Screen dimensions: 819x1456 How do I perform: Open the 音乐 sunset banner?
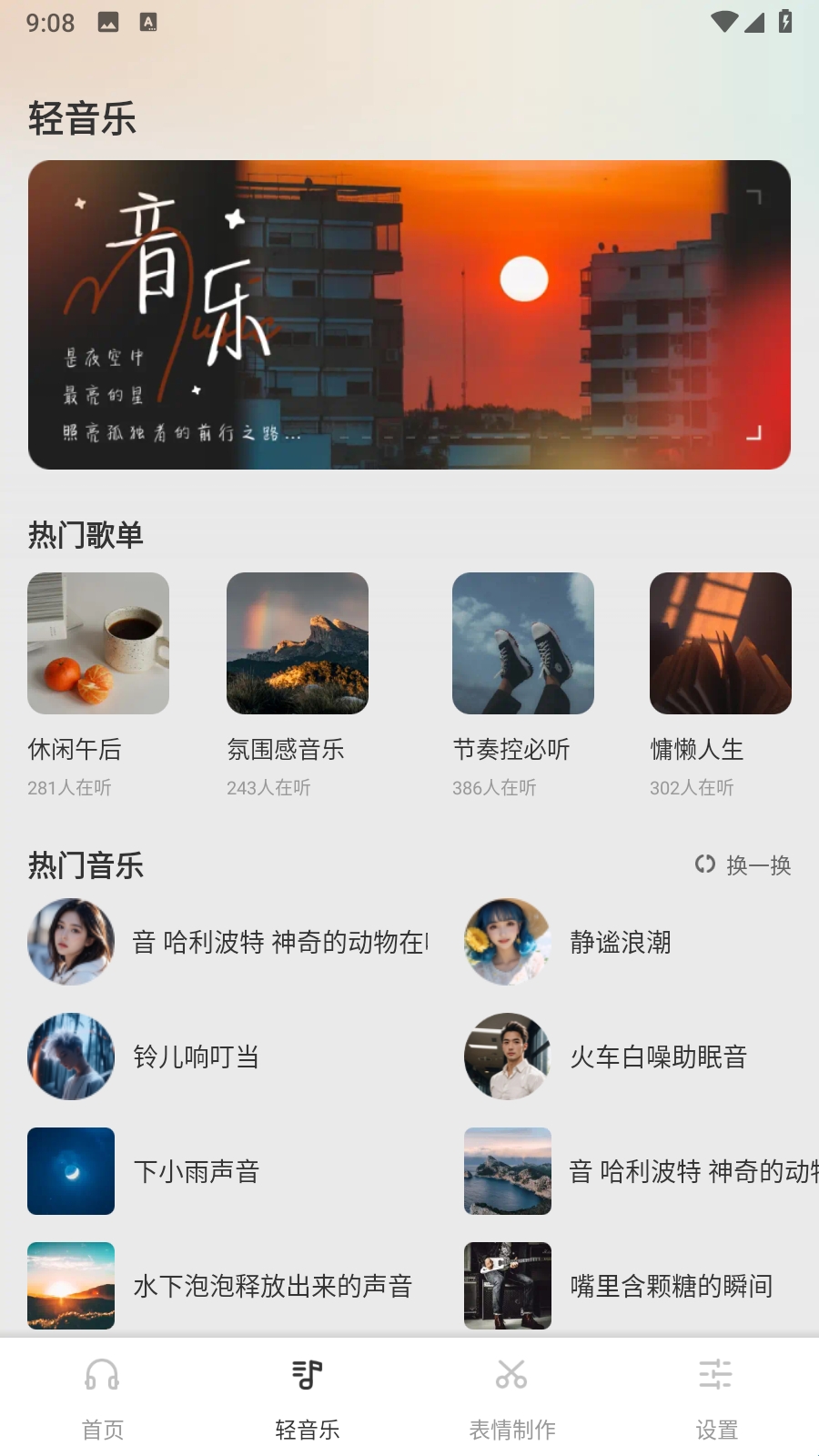(x=409, y=315)
